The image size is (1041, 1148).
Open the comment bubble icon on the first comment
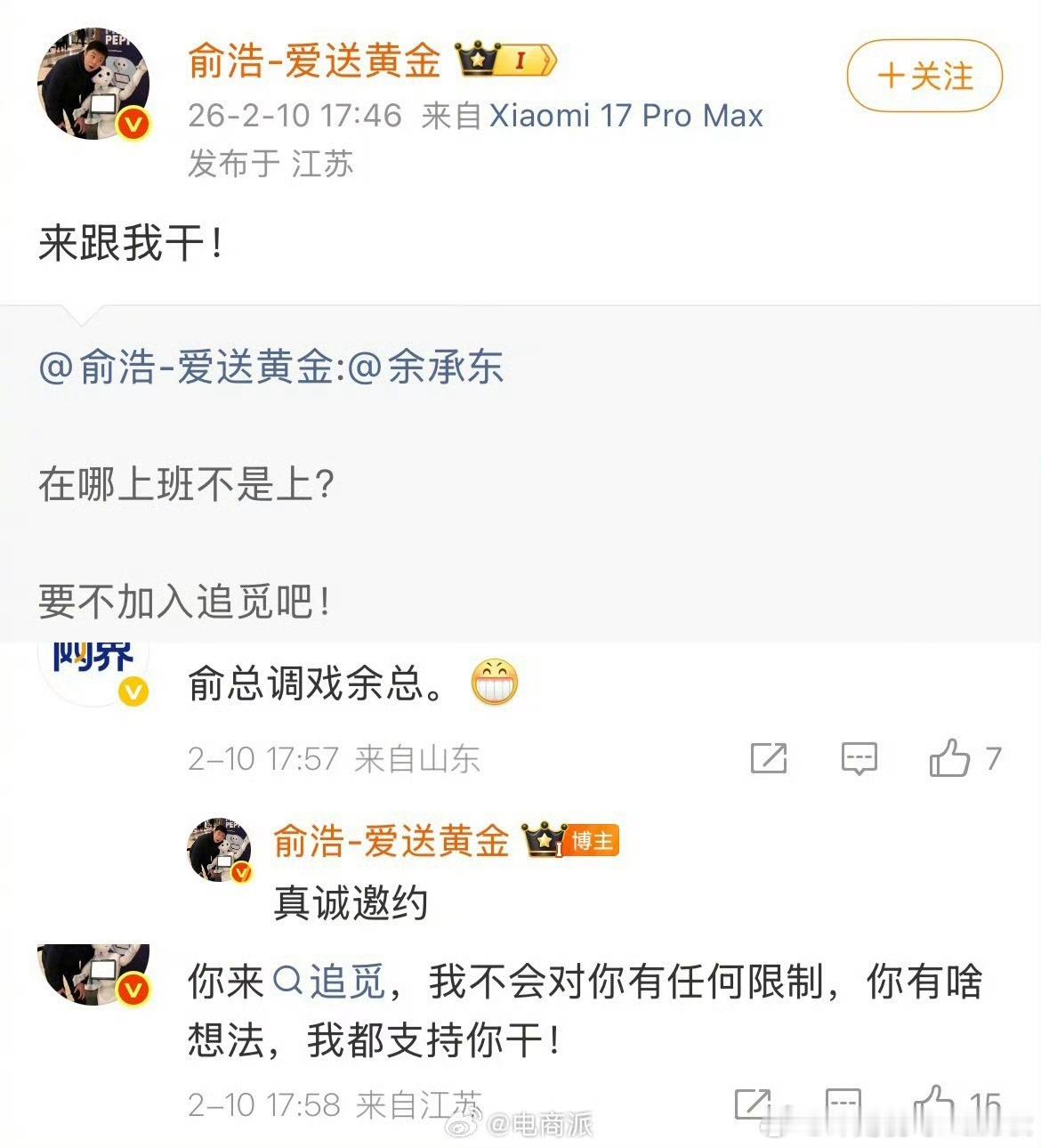[859, 759]
